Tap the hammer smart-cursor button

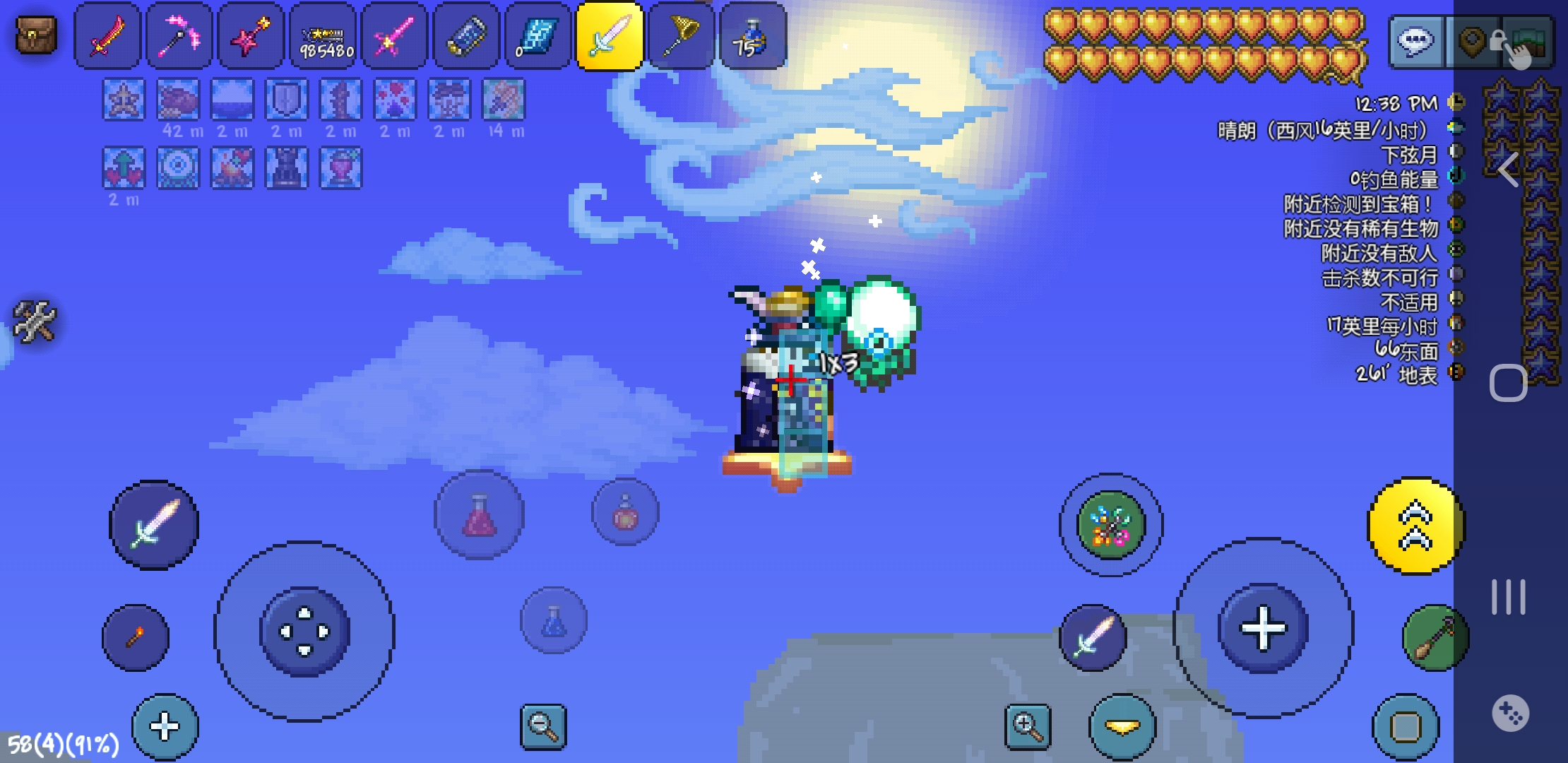(x=1435, y=637)
